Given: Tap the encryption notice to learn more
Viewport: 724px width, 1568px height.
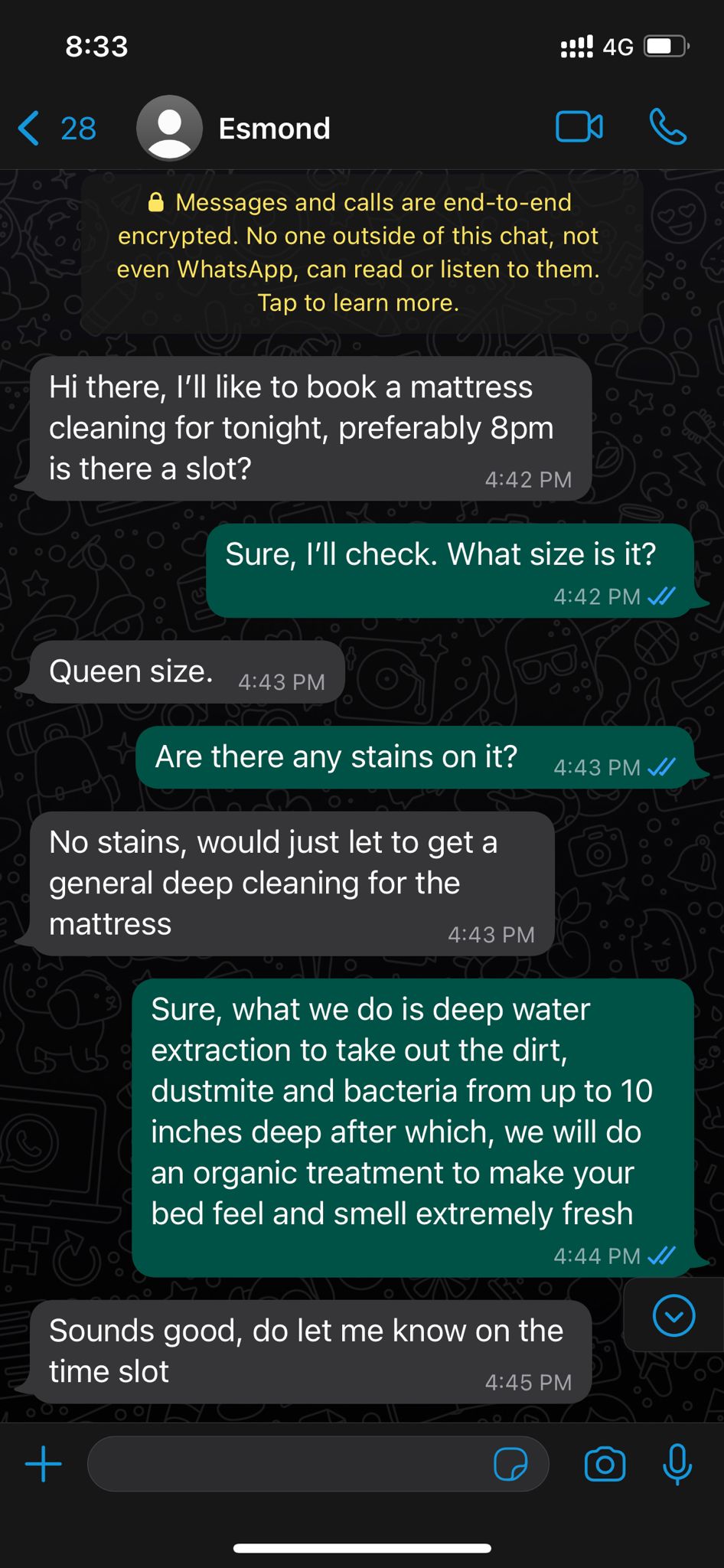Looking at the screenshot, I should point(358,253).
